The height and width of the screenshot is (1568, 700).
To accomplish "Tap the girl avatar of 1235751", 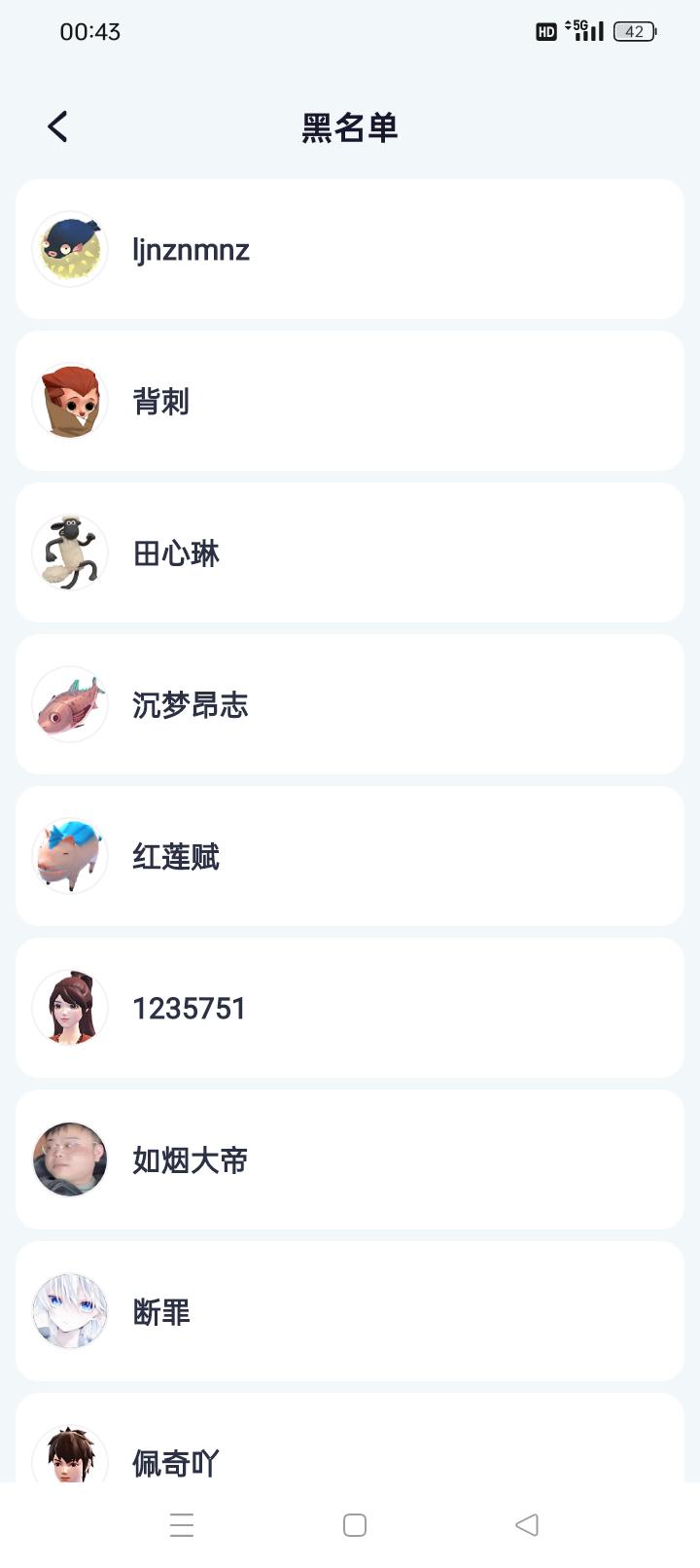I will 69,1008.
